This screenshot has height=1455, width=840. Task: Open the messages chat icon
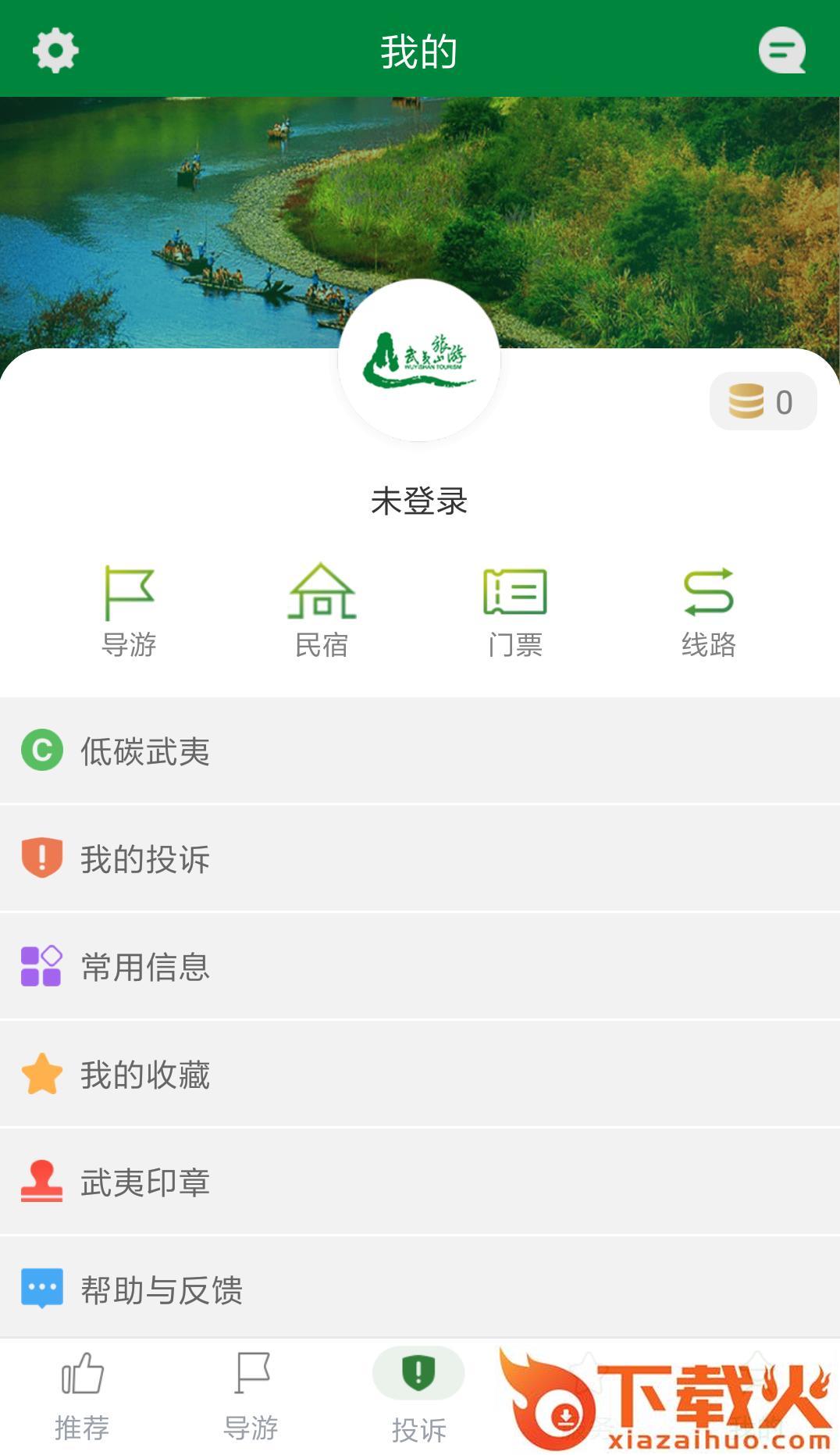(x=781, y=52)
